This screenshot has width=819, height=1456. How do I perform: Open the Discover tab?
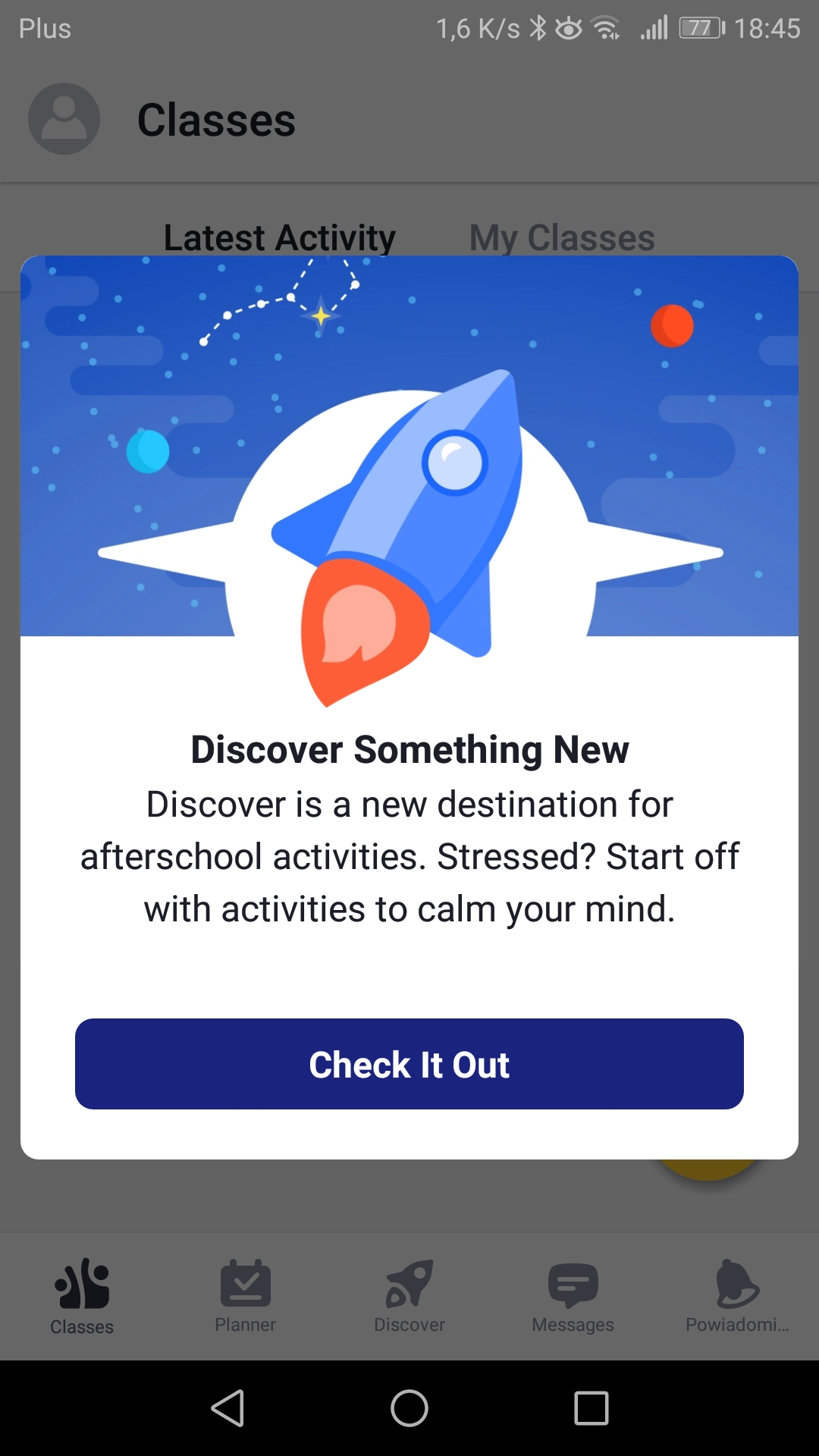409,1297
